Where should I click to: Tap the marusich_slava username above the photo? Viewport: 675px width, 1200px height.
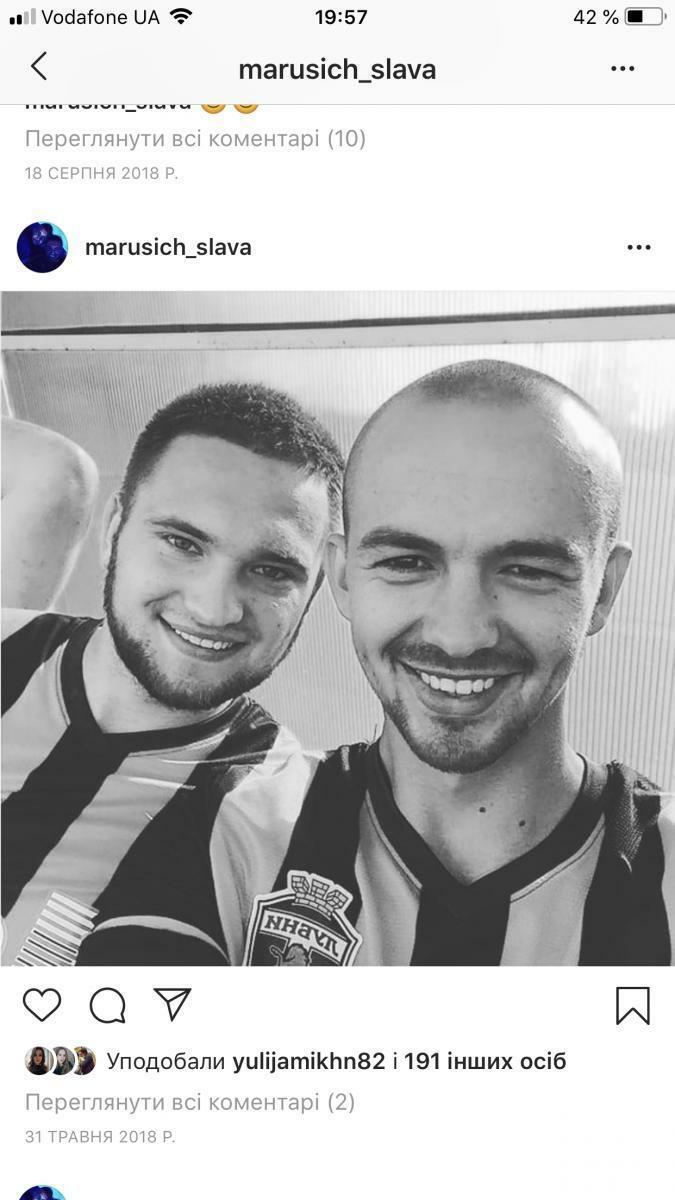click(x=168, y=247)
